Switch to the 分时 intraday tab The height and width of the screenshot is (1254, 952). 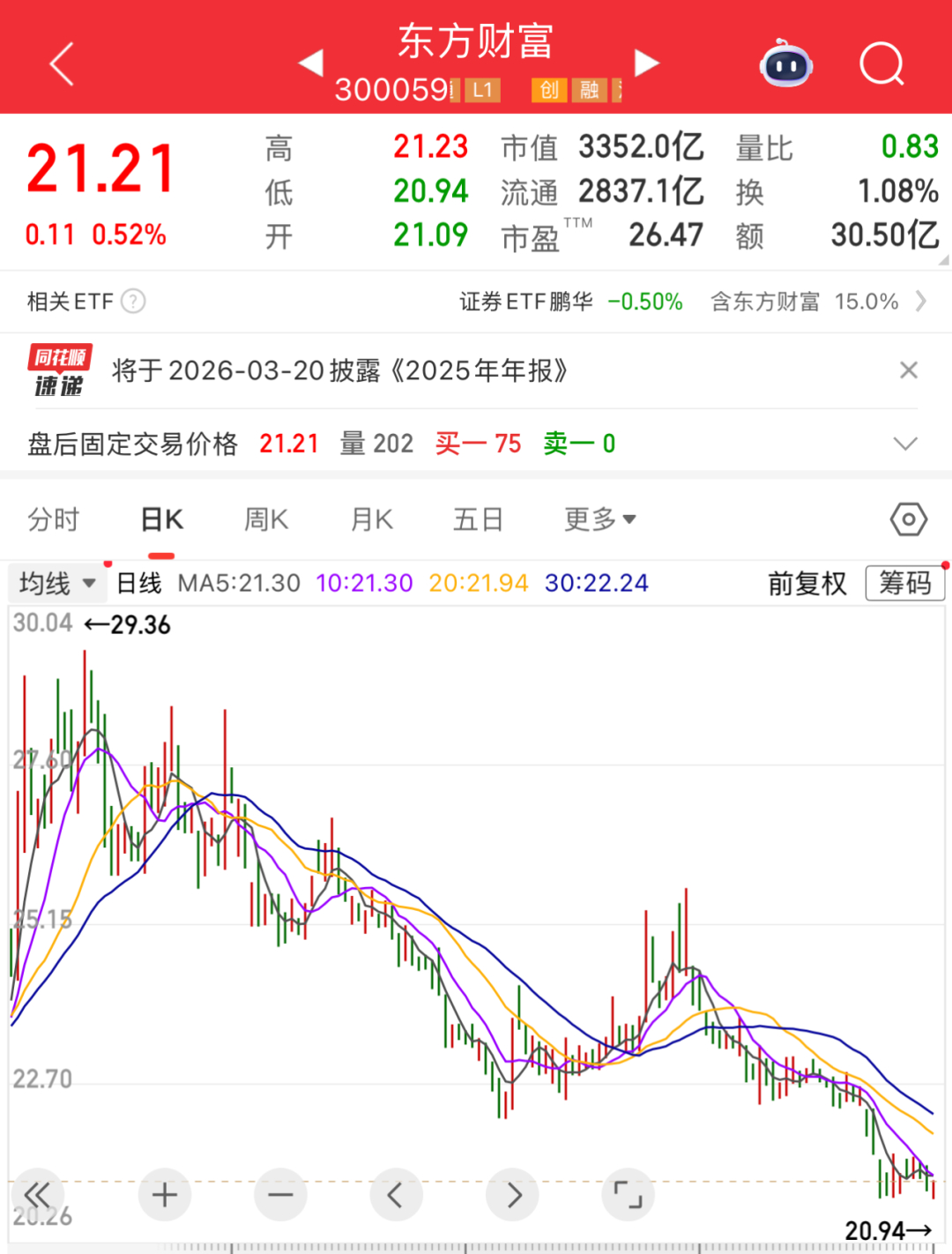[x=54, y=519]
